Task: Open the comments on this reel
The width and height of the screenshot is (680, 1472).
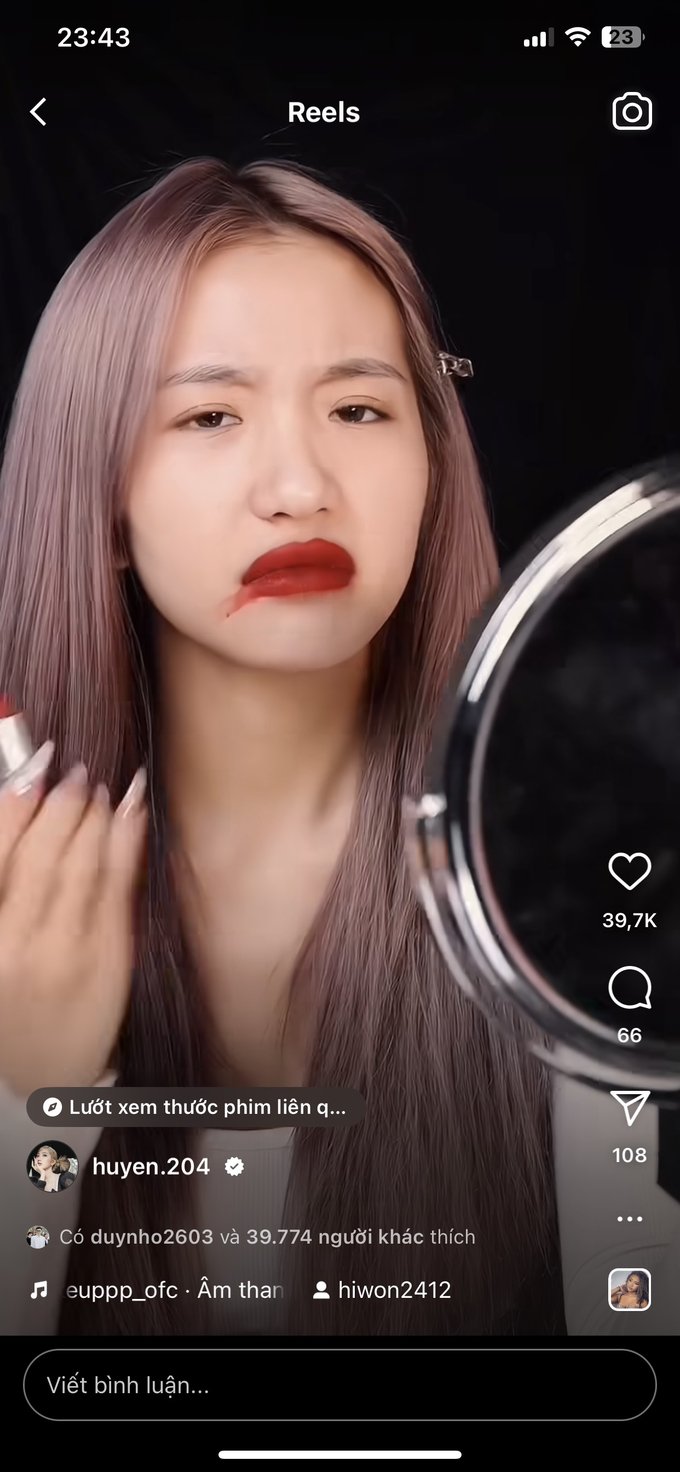Action: coord(629,989)
